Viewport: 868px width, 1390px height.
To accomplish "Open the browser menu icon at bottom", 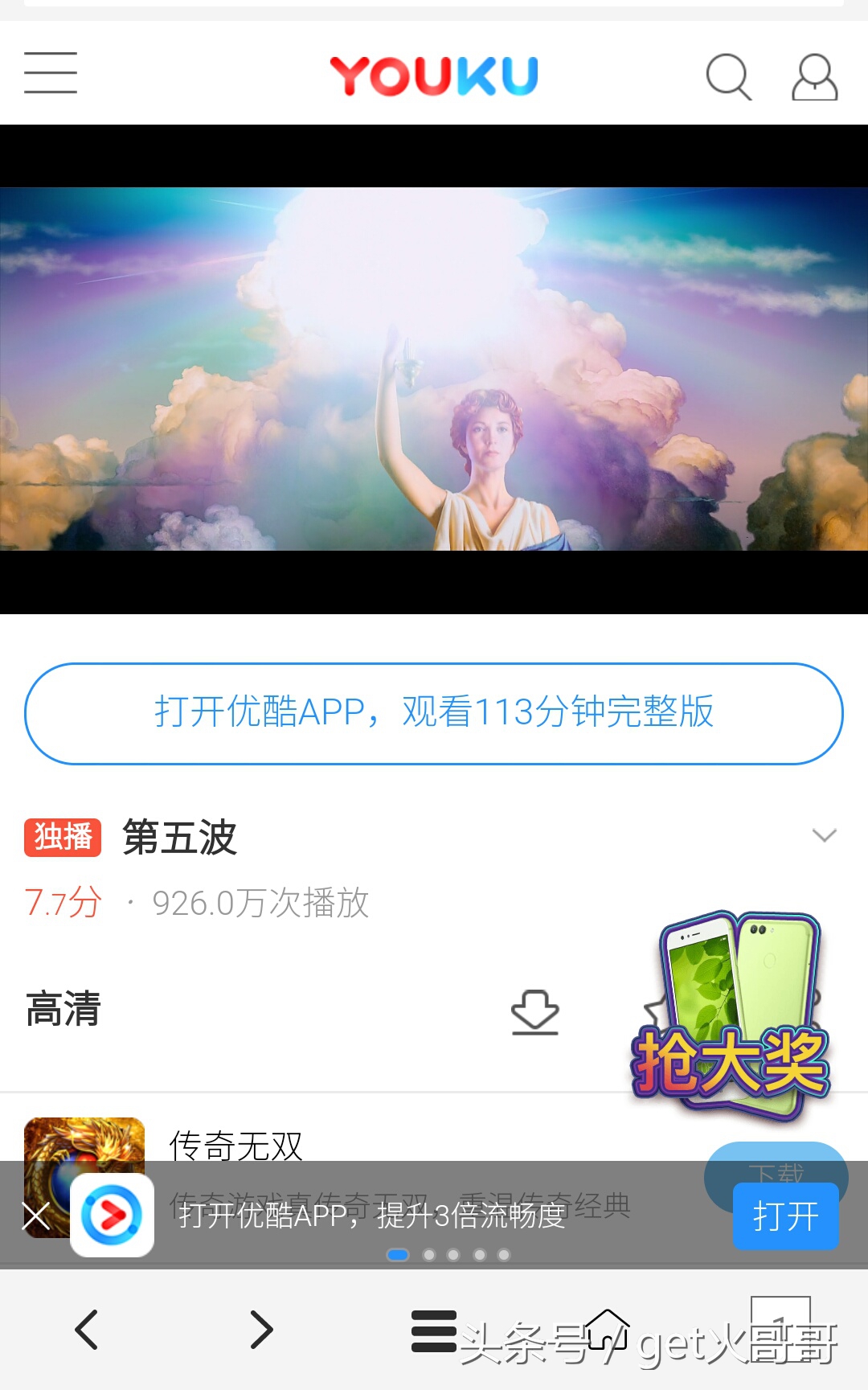I will coord(434,1331).
